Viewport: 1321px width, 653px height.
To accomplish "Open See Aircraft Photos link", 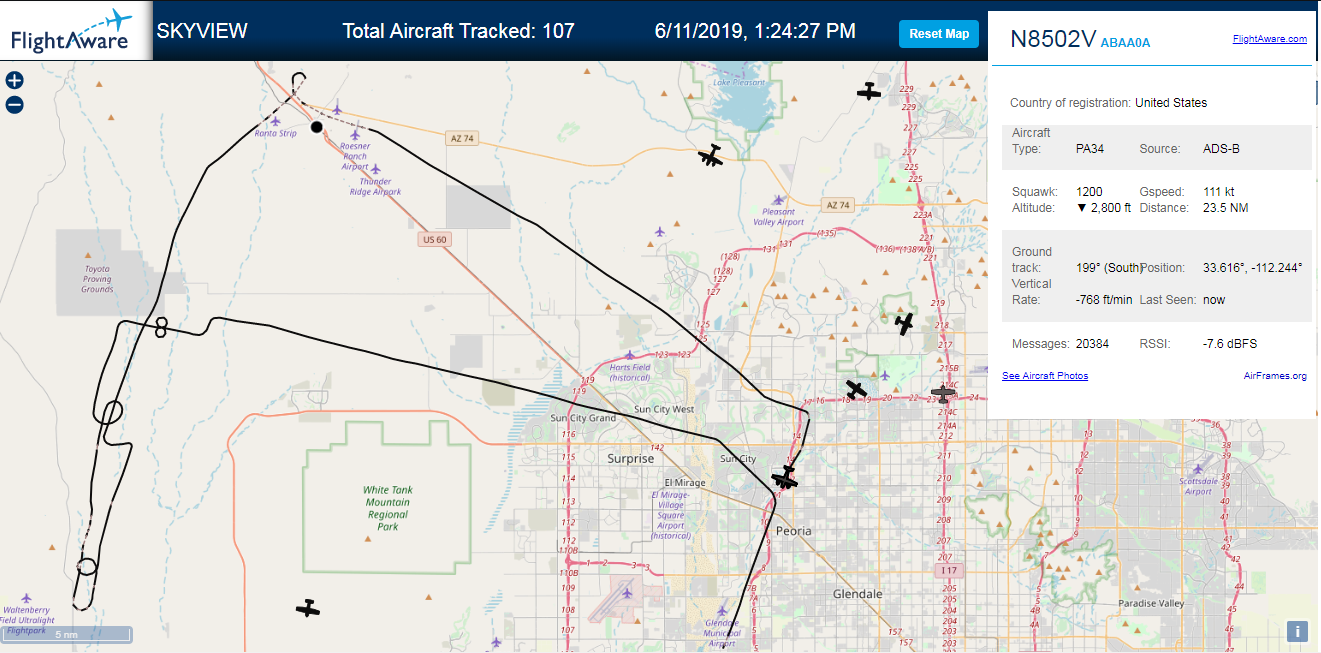I will point(1045,376).
